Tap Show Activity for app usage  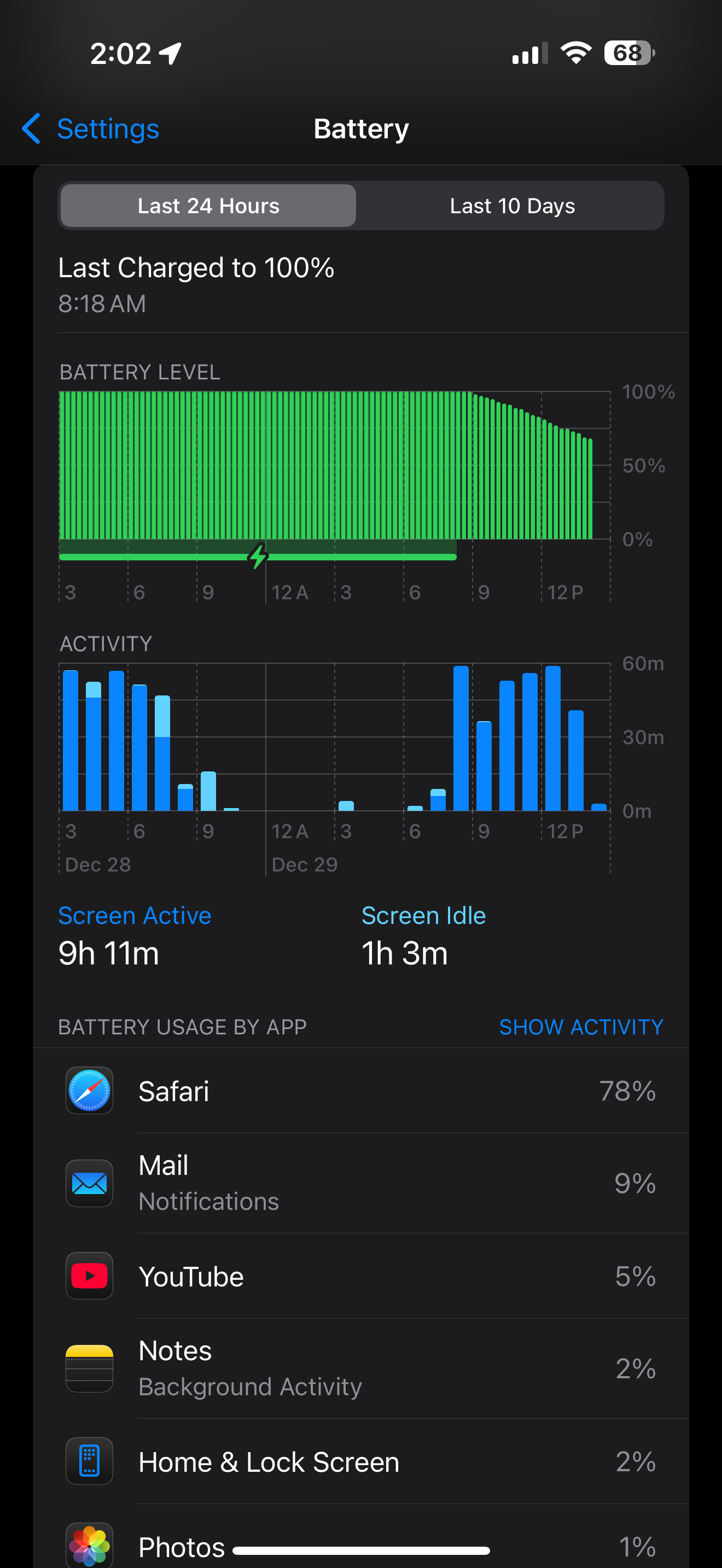tap(580, 1027)
